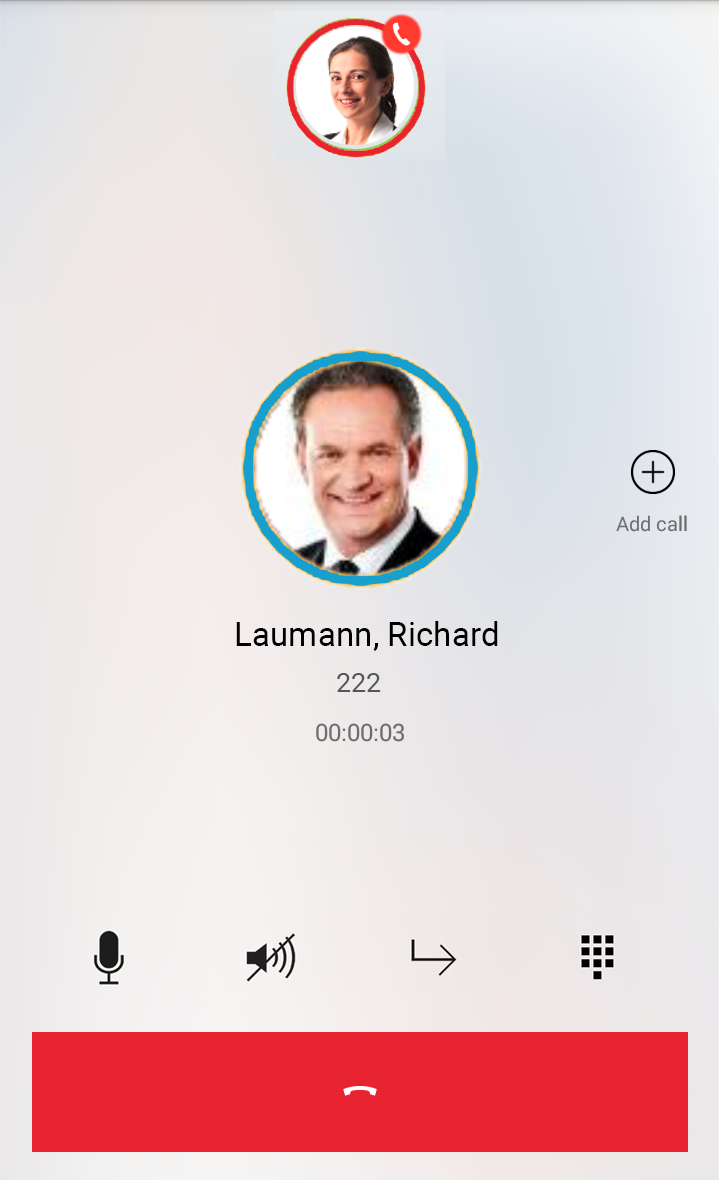Add another call
This screenshot has height=1180, width=719.
click(652, 473)
